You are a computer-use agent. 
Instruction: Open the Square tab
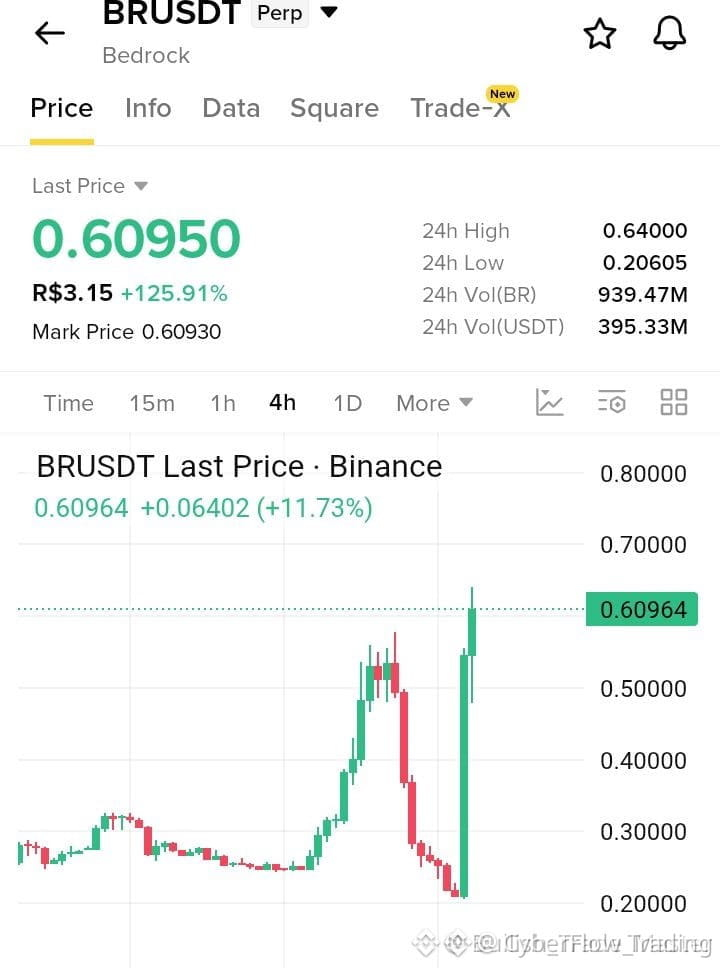click(x=334, y=108)
